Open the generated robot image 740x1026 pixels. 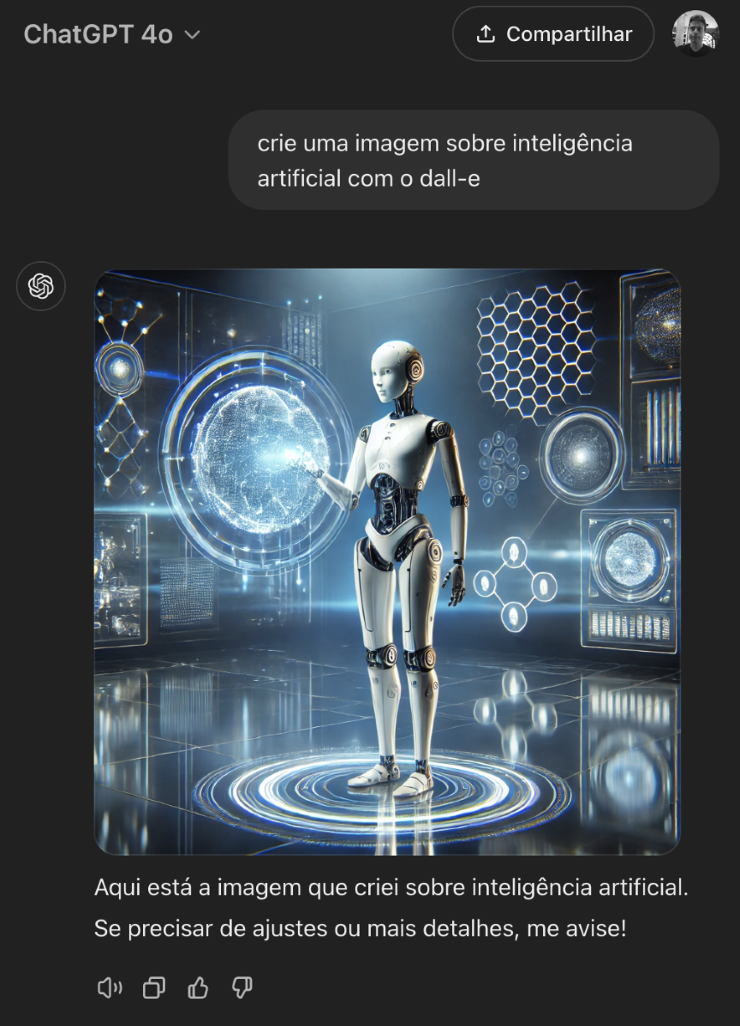pyautogui.click(x=387, y=561)
